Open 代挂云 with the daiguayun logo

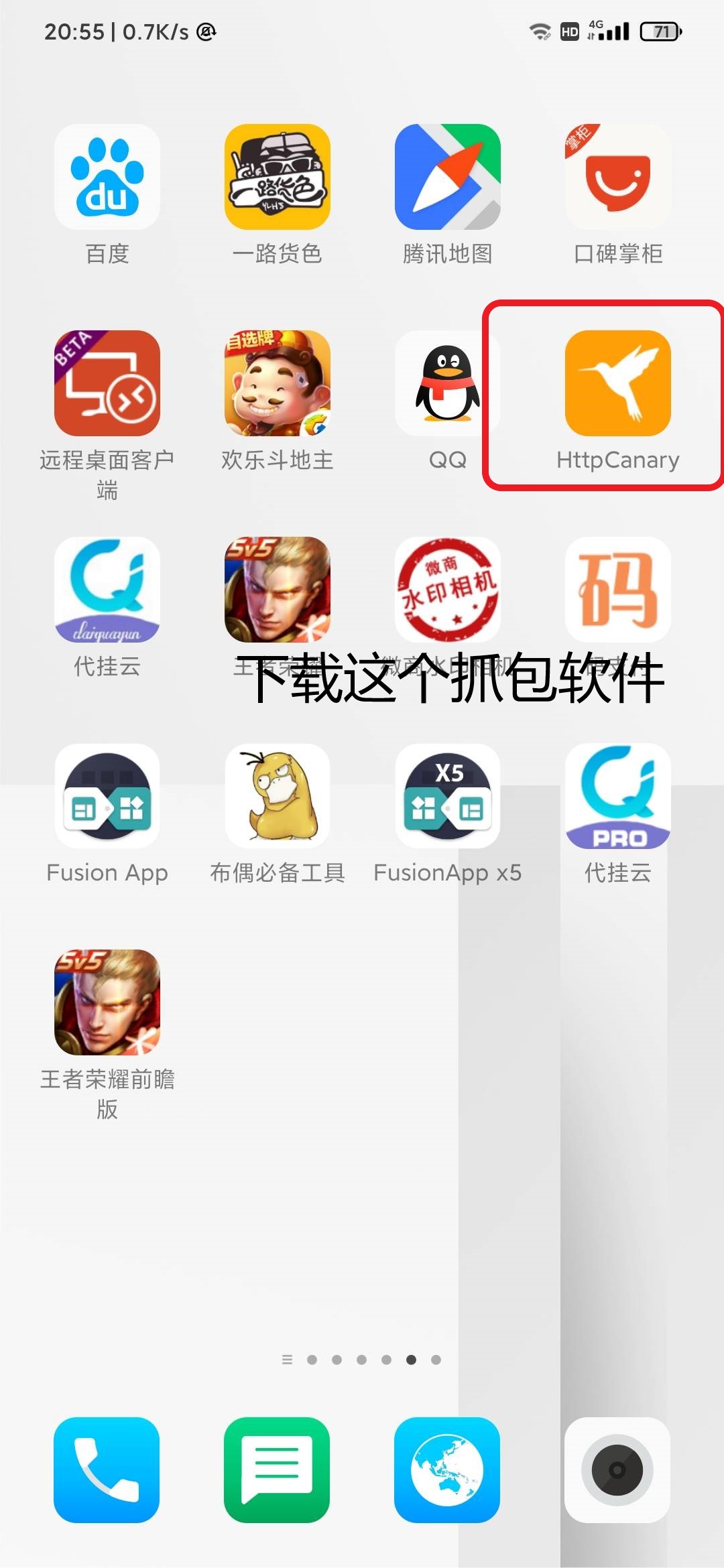tap(107, 590)
